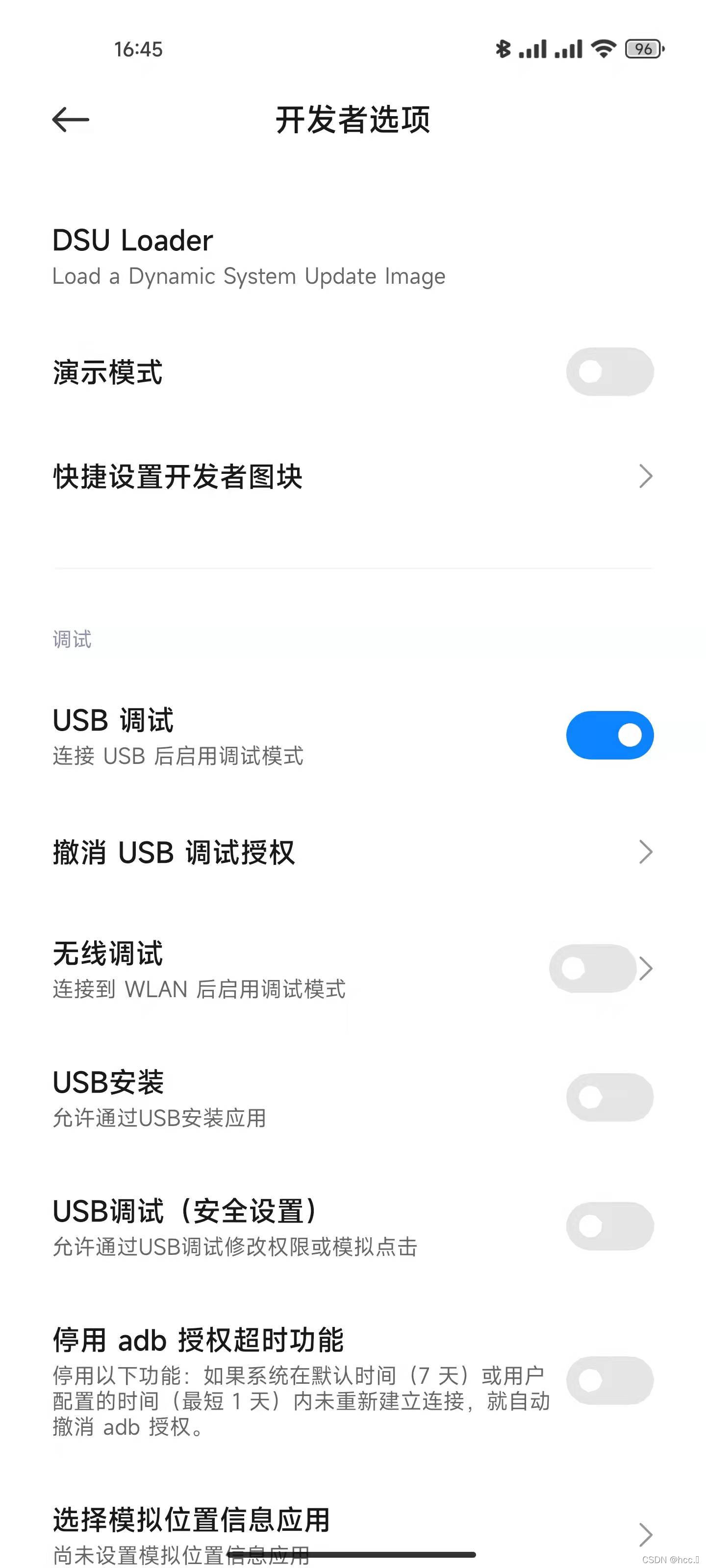This screenshot has width=706, height=1568.
Task: Toggle the 演示模式 switch
Action: tap(610, 371)
